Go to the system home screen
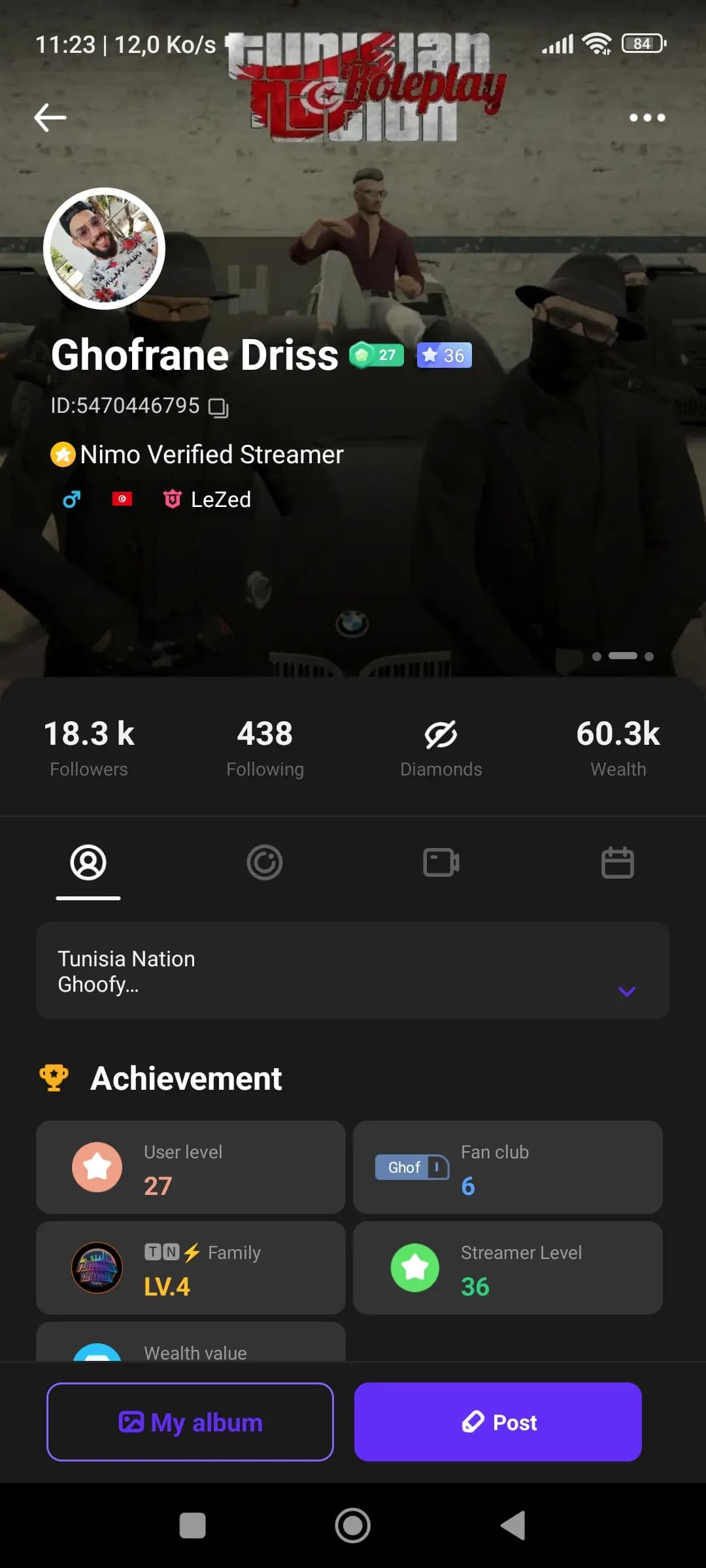706x1568 pixels. (x=353, y=1526)
